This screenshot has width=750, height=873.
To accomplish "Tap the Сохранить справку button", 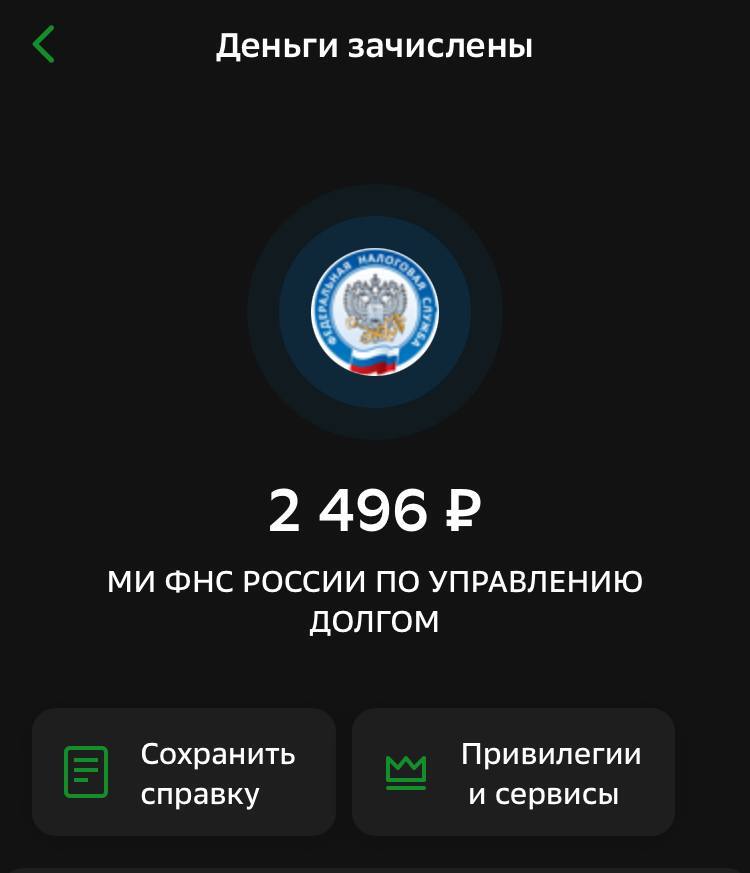I will pos(184,772).
